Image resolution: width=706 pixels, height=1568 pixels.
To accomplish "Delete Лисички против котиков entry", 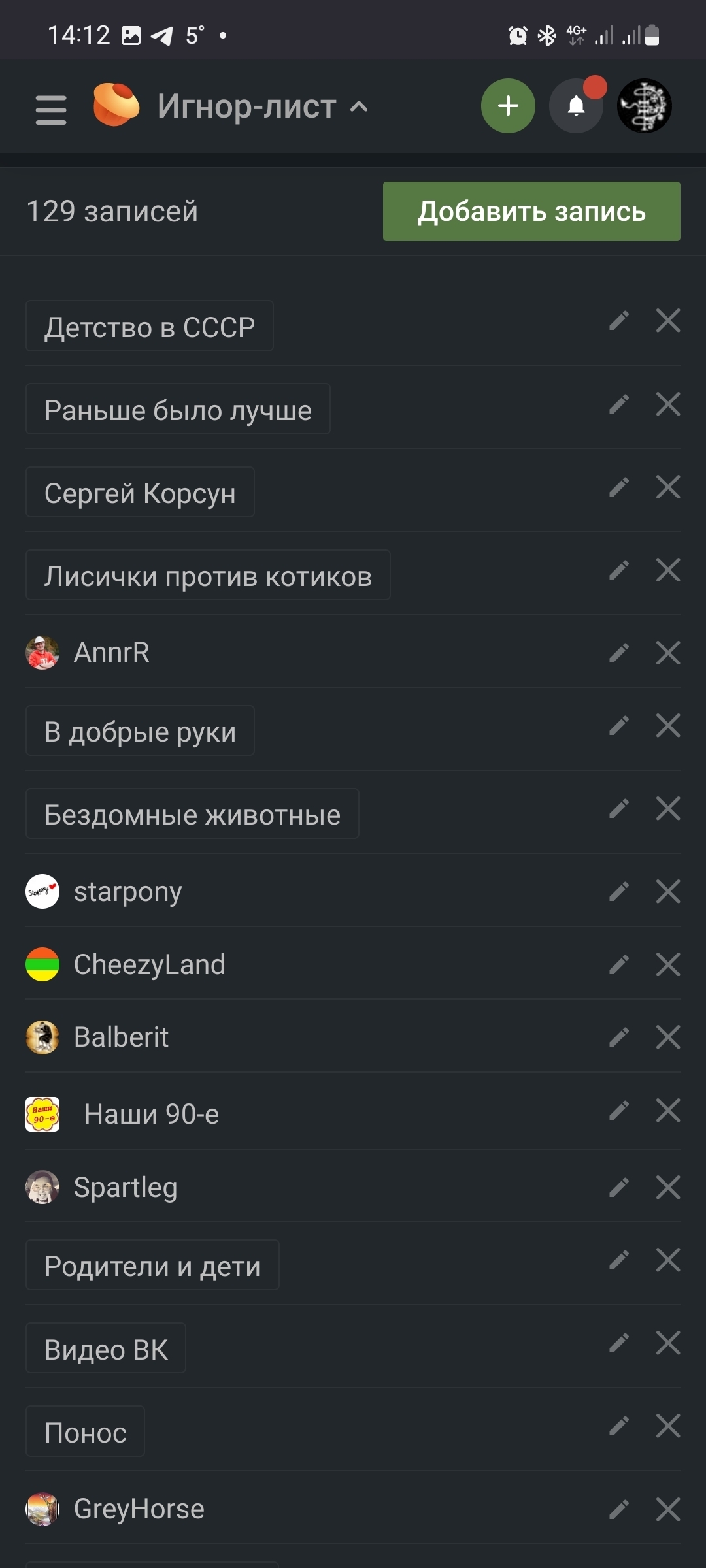I will (667, 570).
